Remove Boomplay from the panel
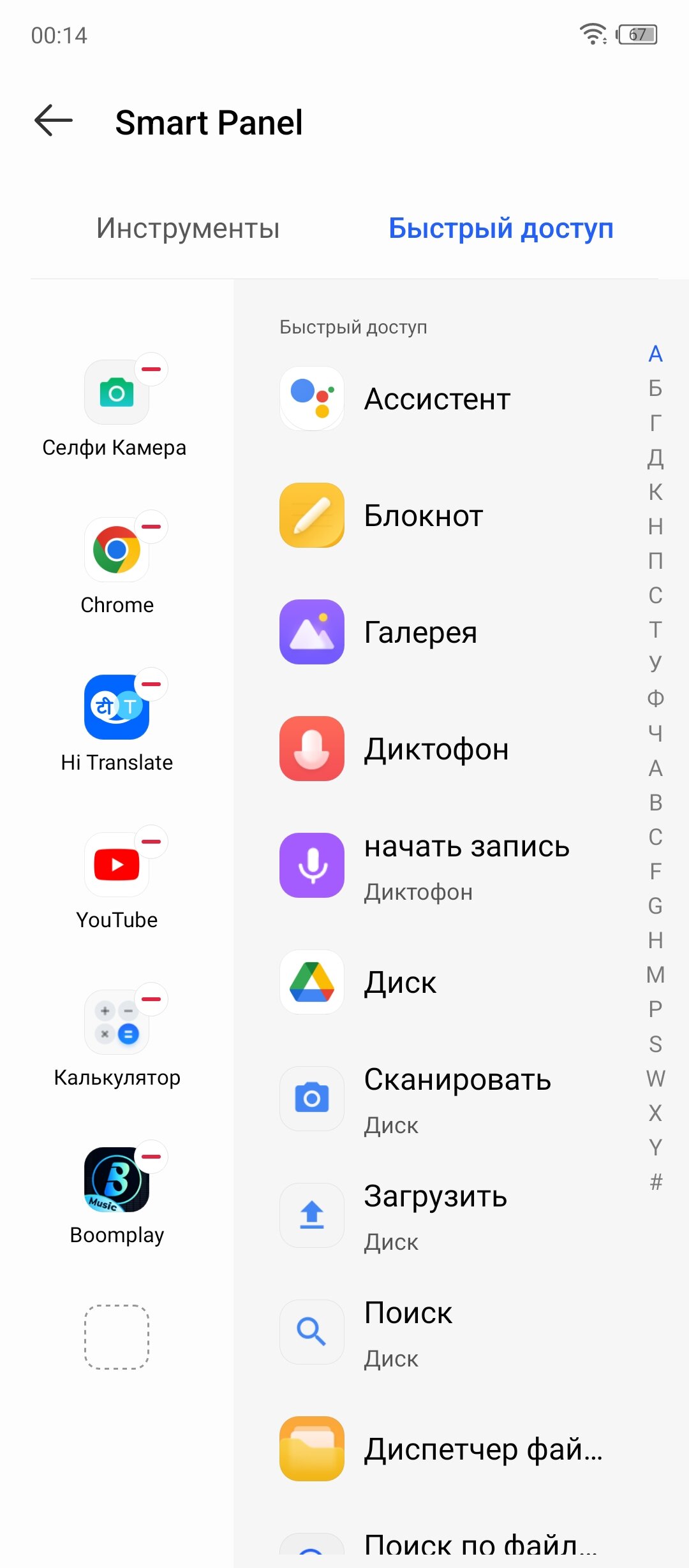The image size is (689, 1568). pos(151,1157)
